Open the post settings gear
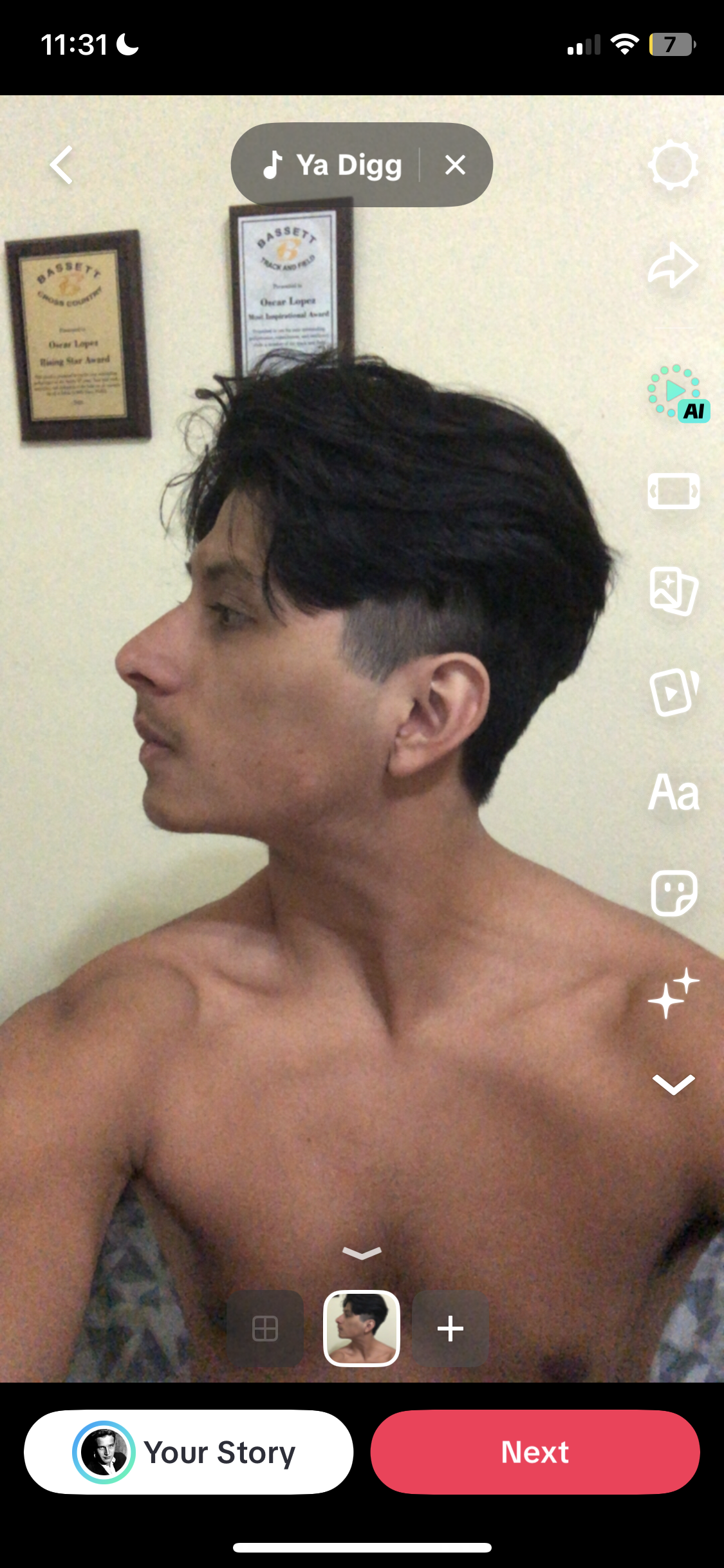Image resolution: width=724 pixels, height=1568 pixels. (x=673, y=165)
